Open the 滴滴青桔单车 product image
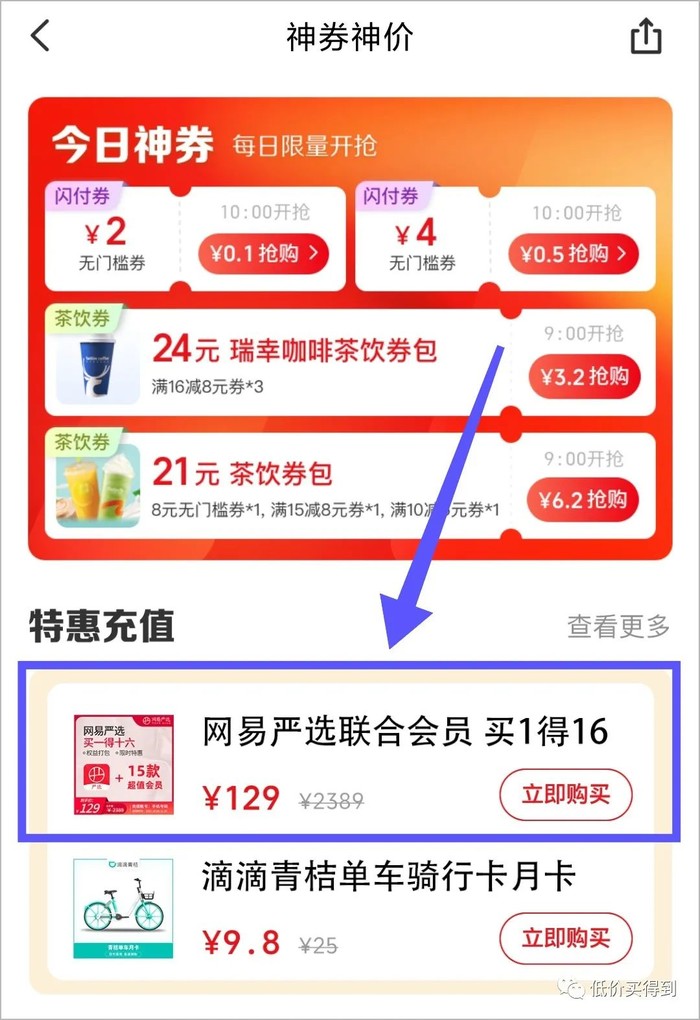The width and height of the screenshot is (700, 1020). pos(123,909)
